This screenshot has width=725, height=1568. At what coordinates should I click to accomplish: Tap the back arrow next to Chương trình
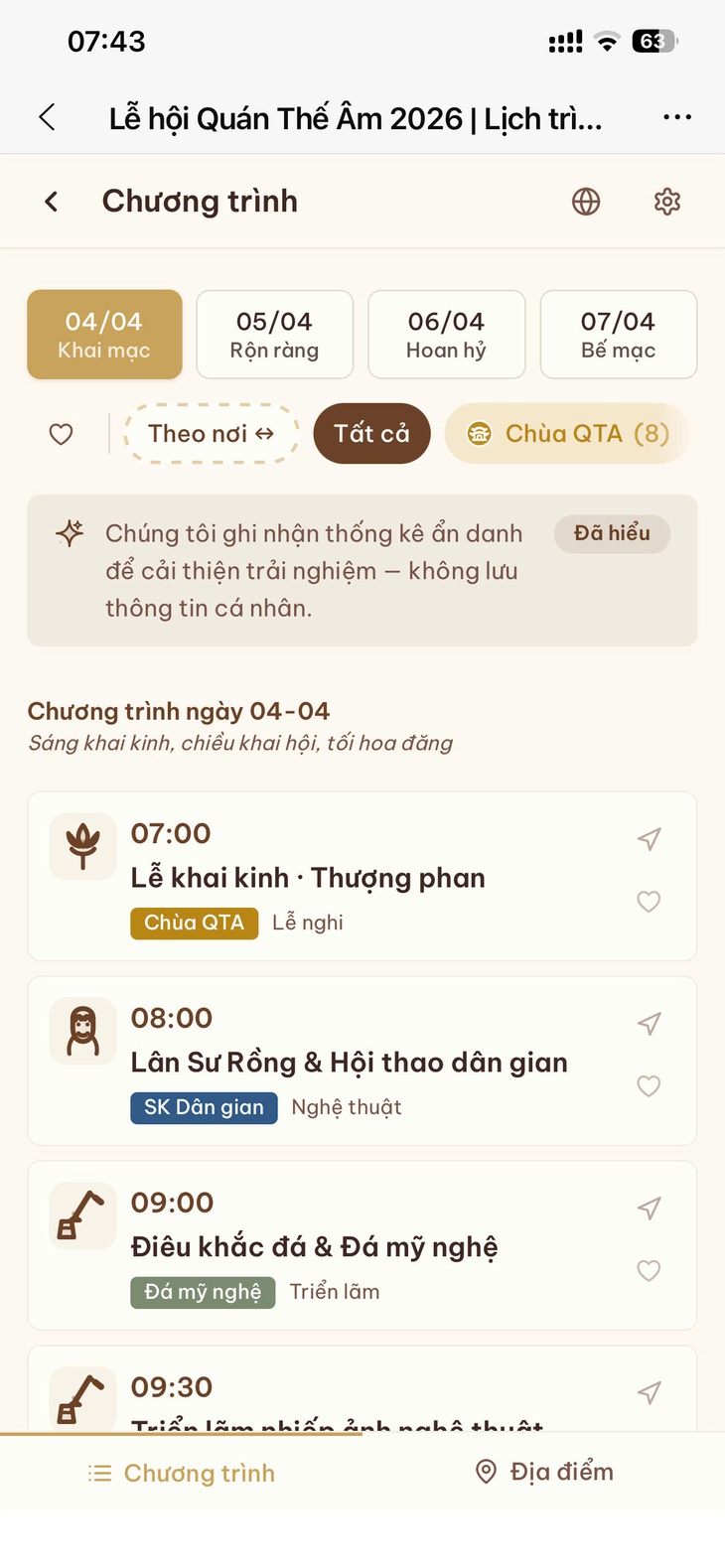click(x=51, y=201)
